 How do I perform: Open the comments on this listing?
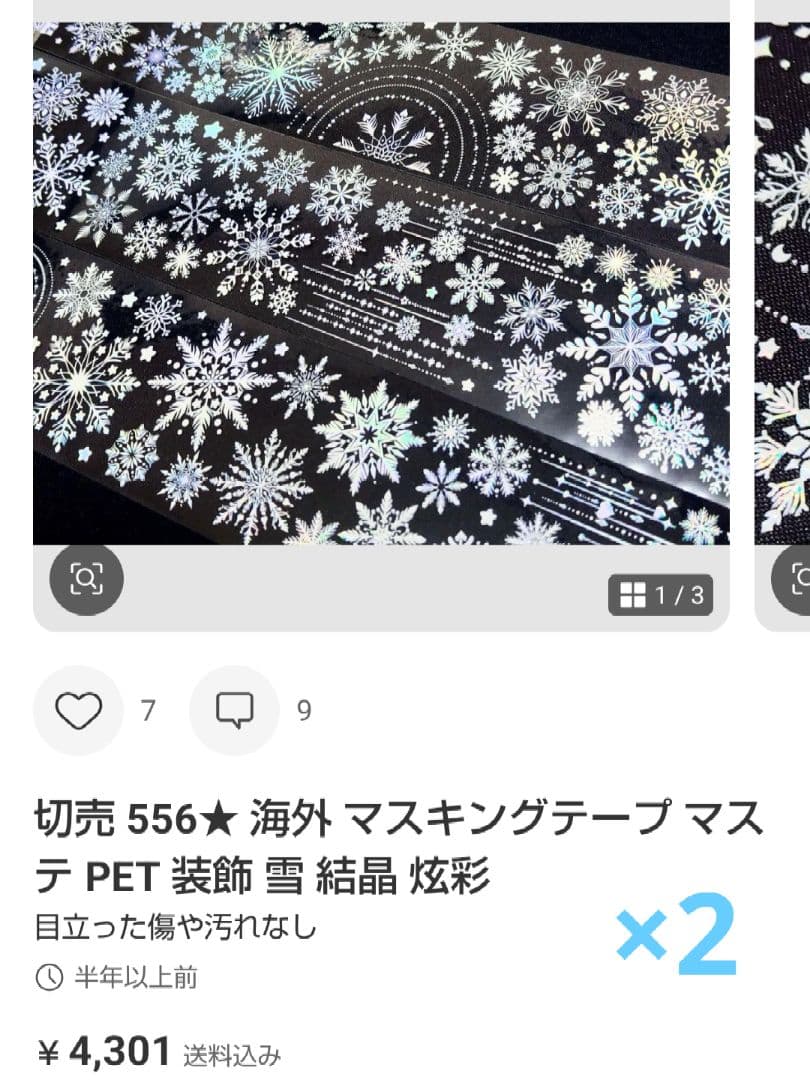click(234, 710)
